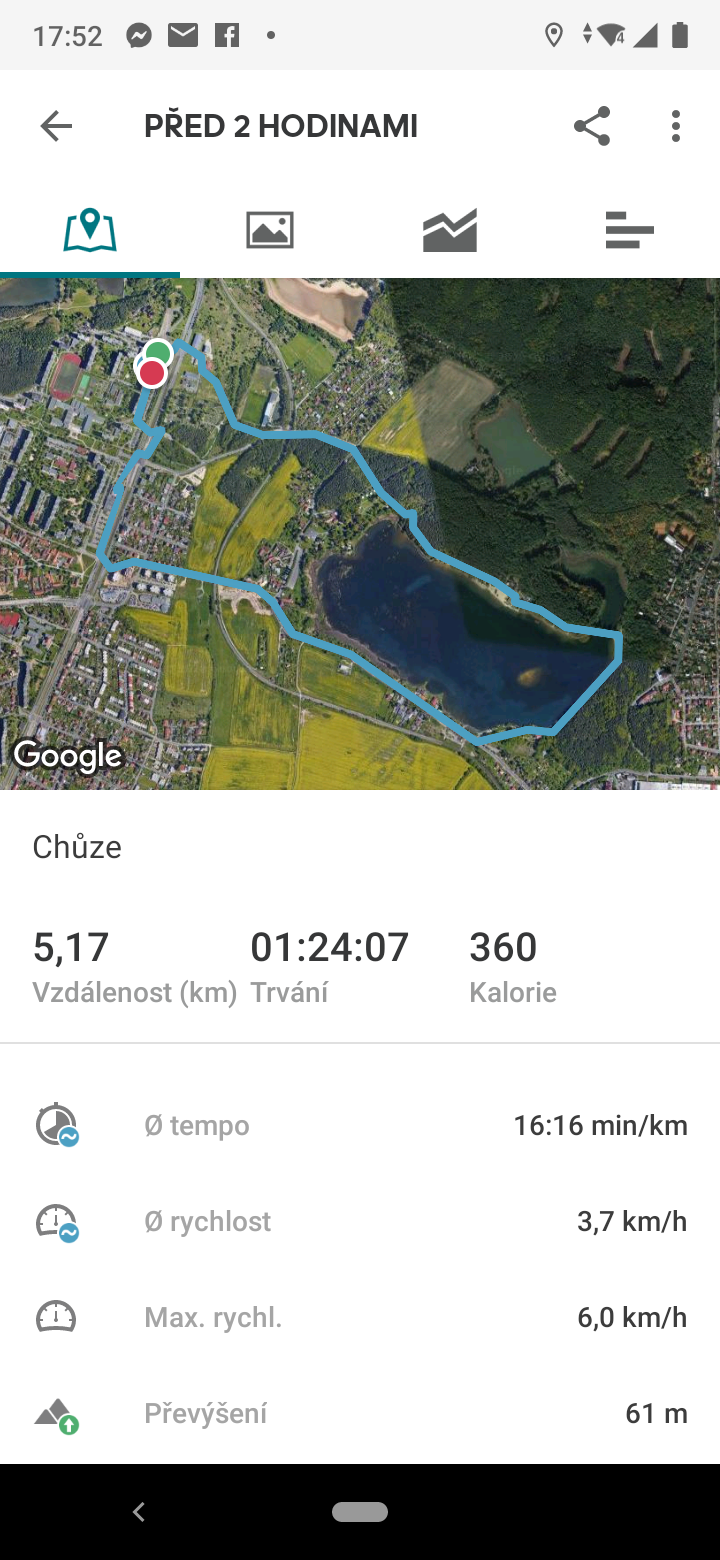
Task: Open the route map in full view
Action: pos(360,534)
